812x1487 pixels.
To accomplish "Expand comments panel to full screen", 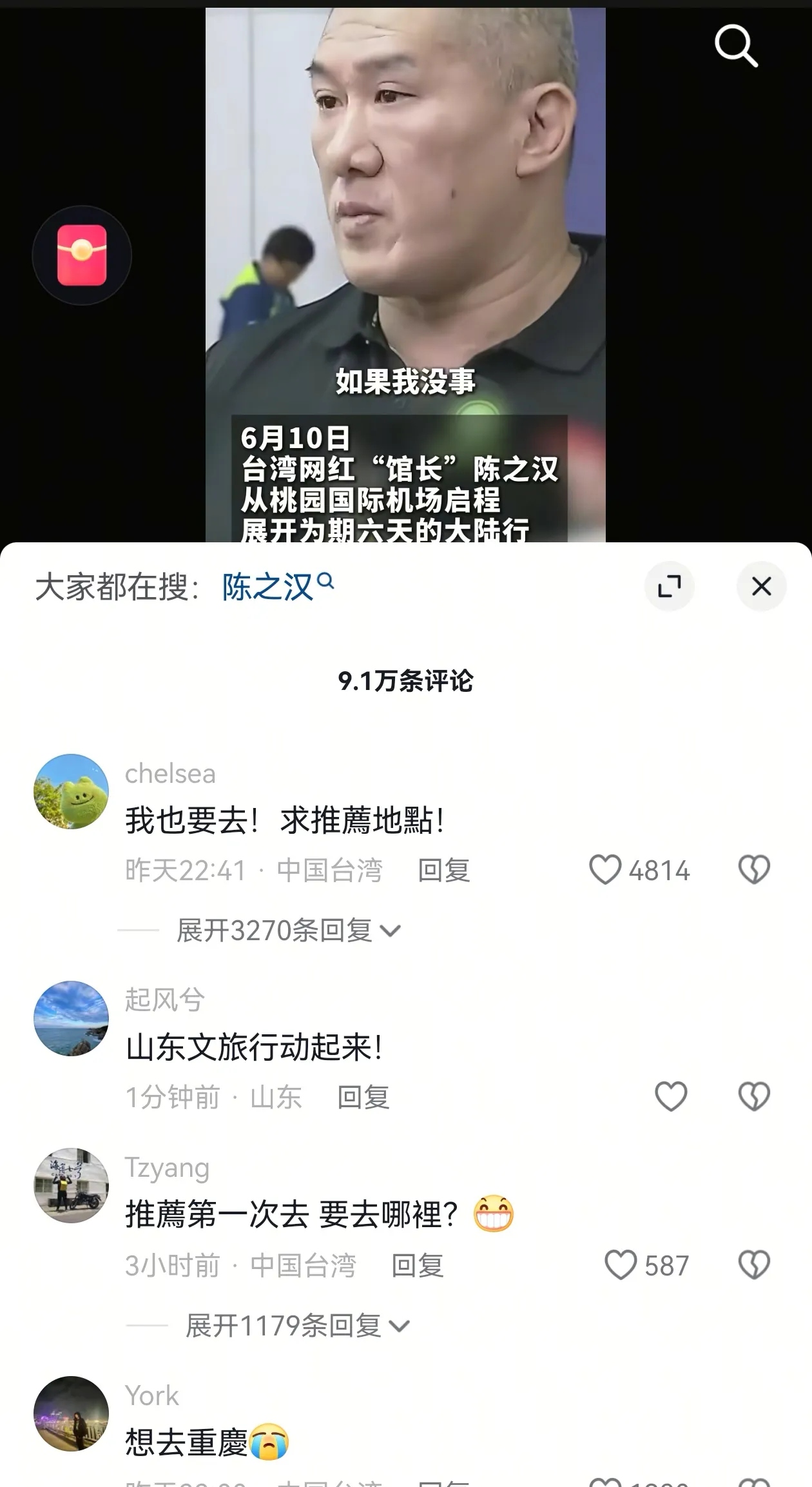I will click(669, 587).
